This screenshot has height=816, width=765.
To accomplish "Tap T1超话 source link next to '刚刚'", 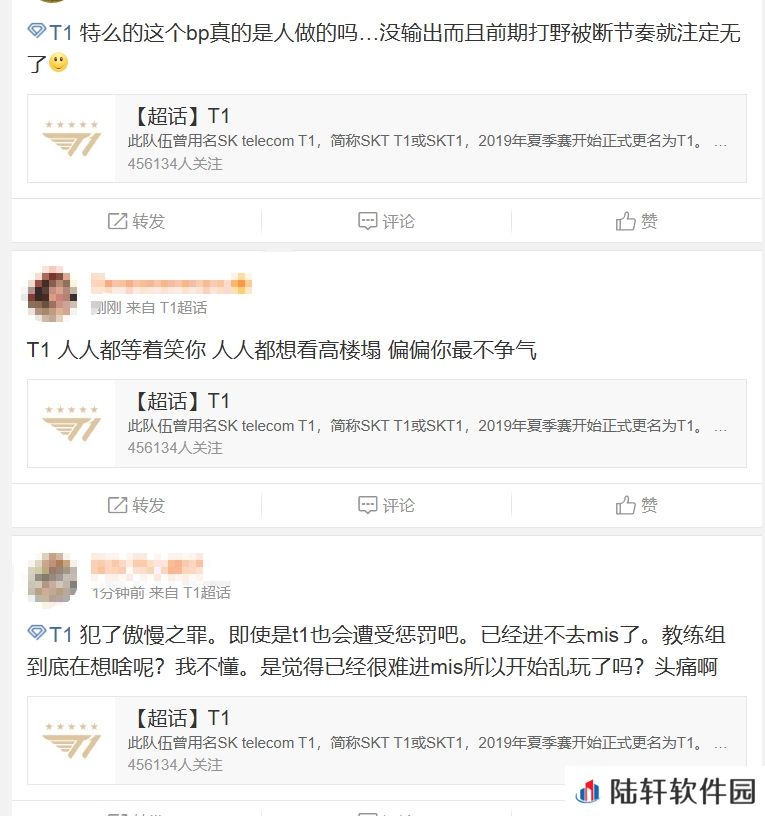I will coord(183,308).
